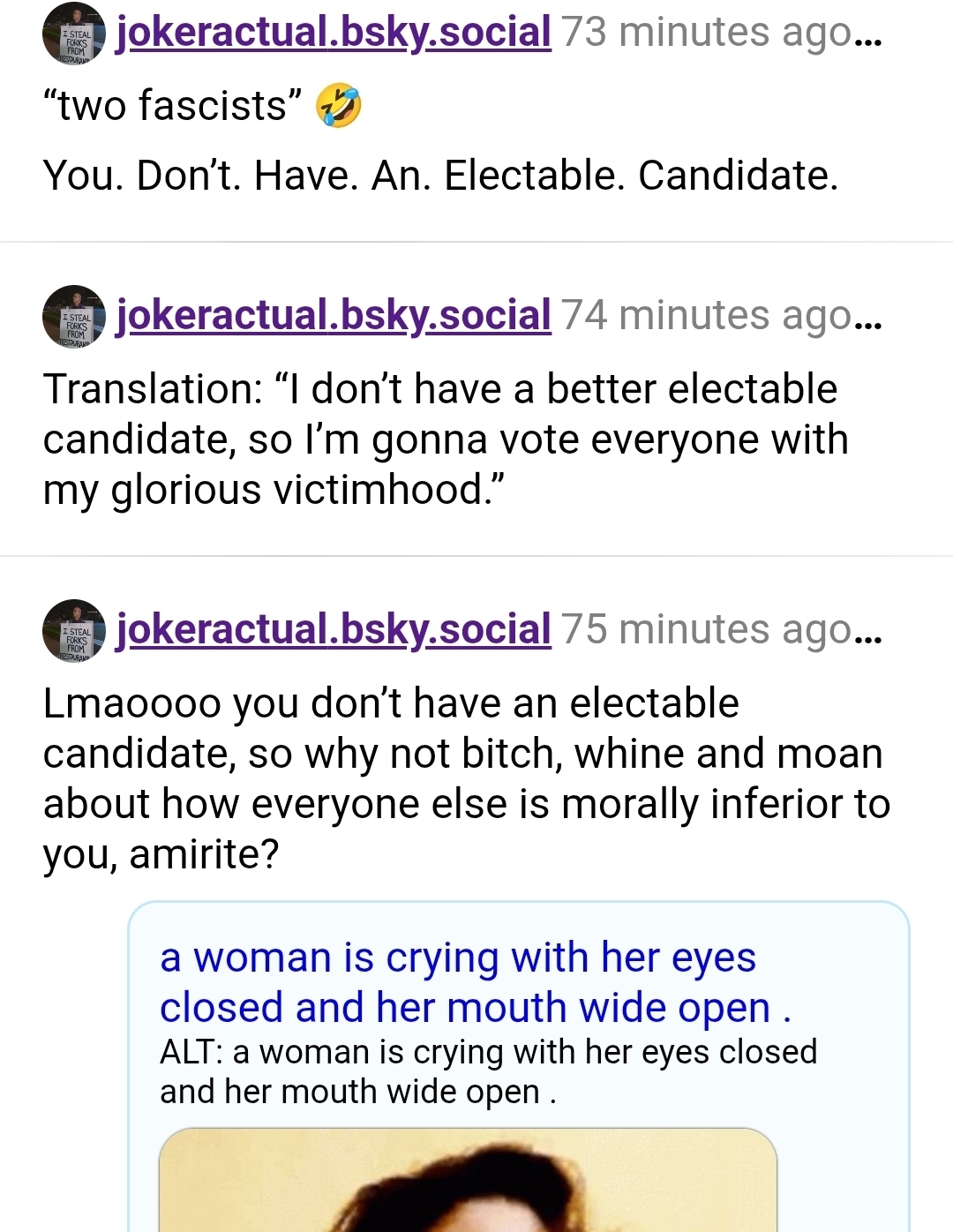Open the crying woman GIF link
953x1232 pixels.
tap(457, 981)
